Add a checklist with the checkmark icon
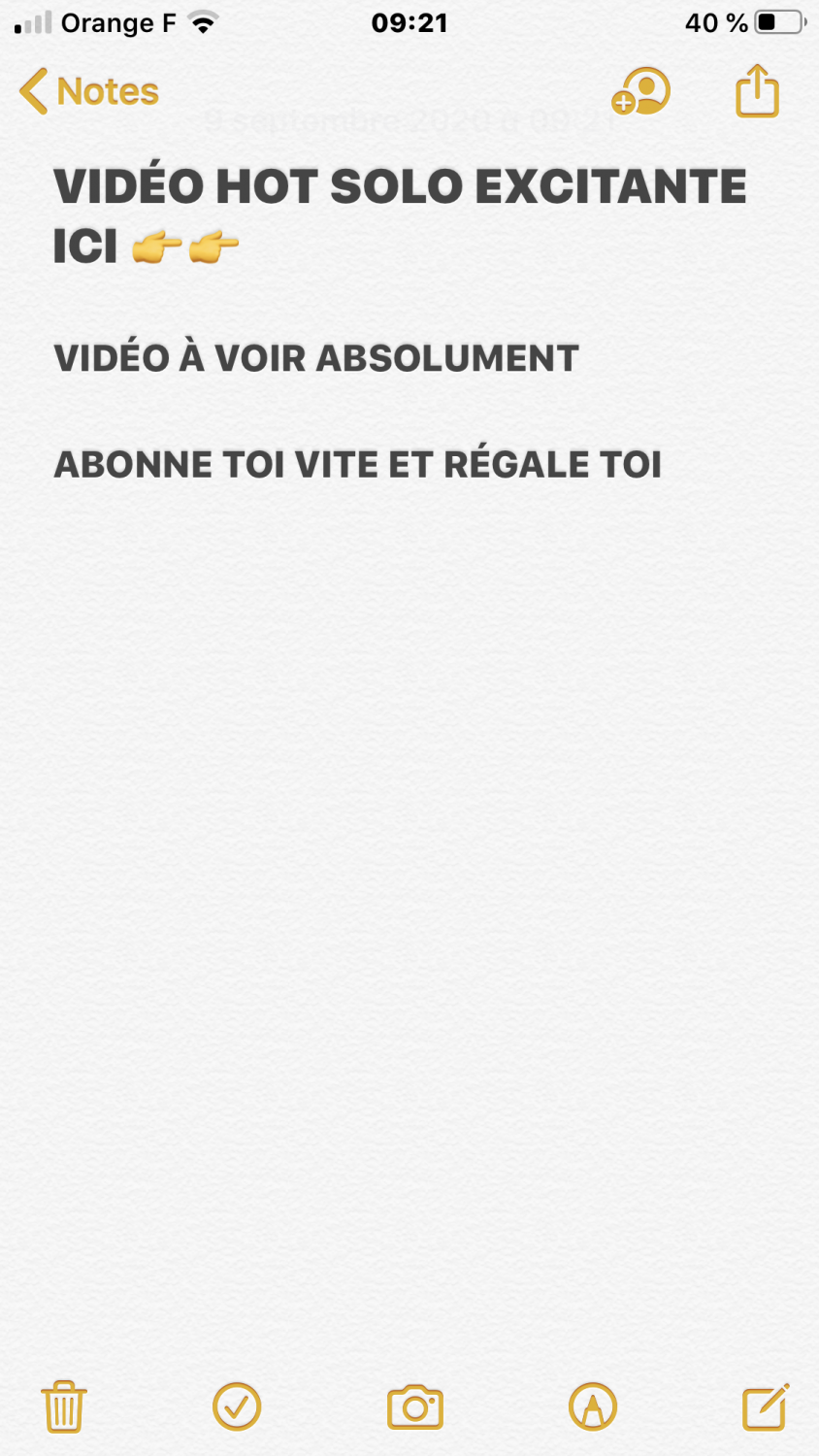 tap(237, 1406)
